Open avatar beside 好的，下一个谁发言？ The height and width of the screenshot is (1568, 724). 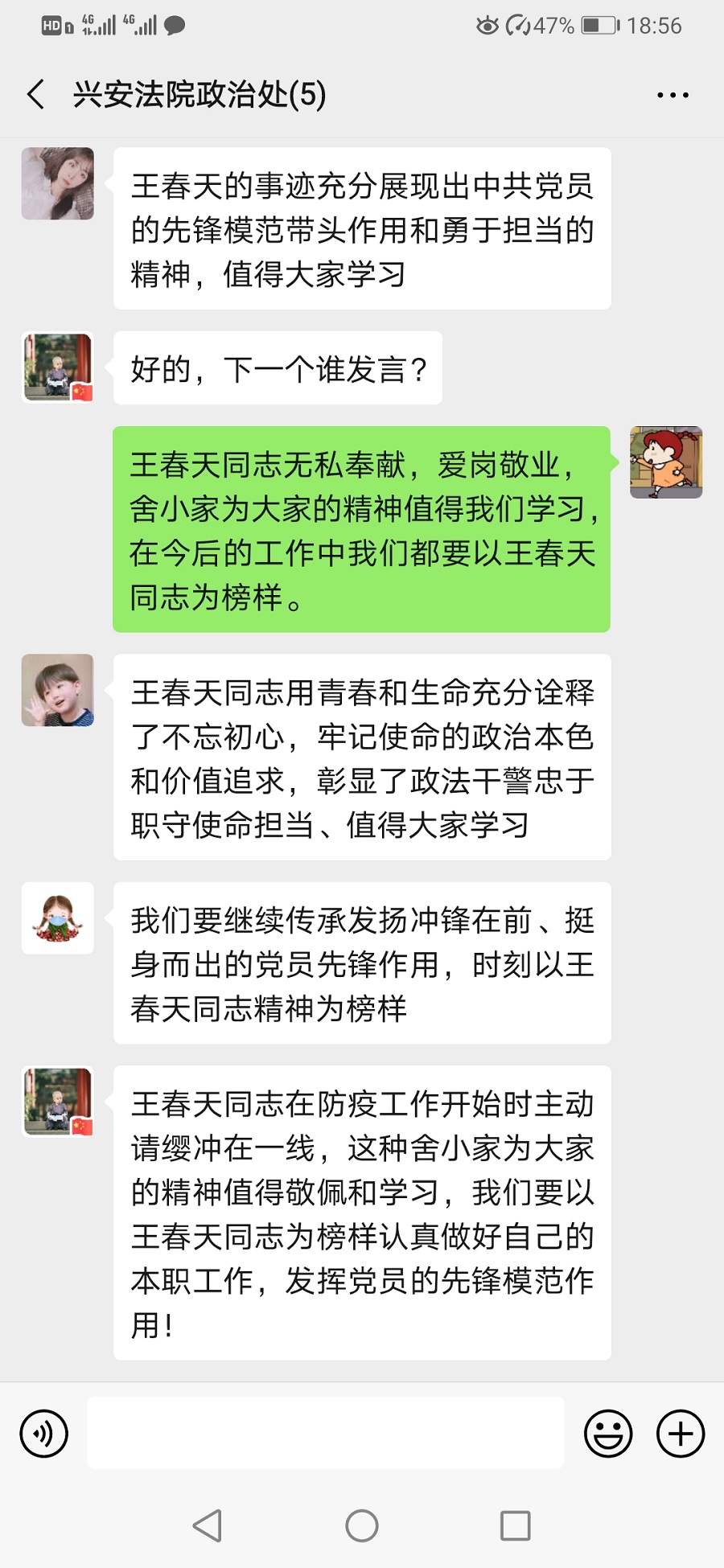point(58,367)
